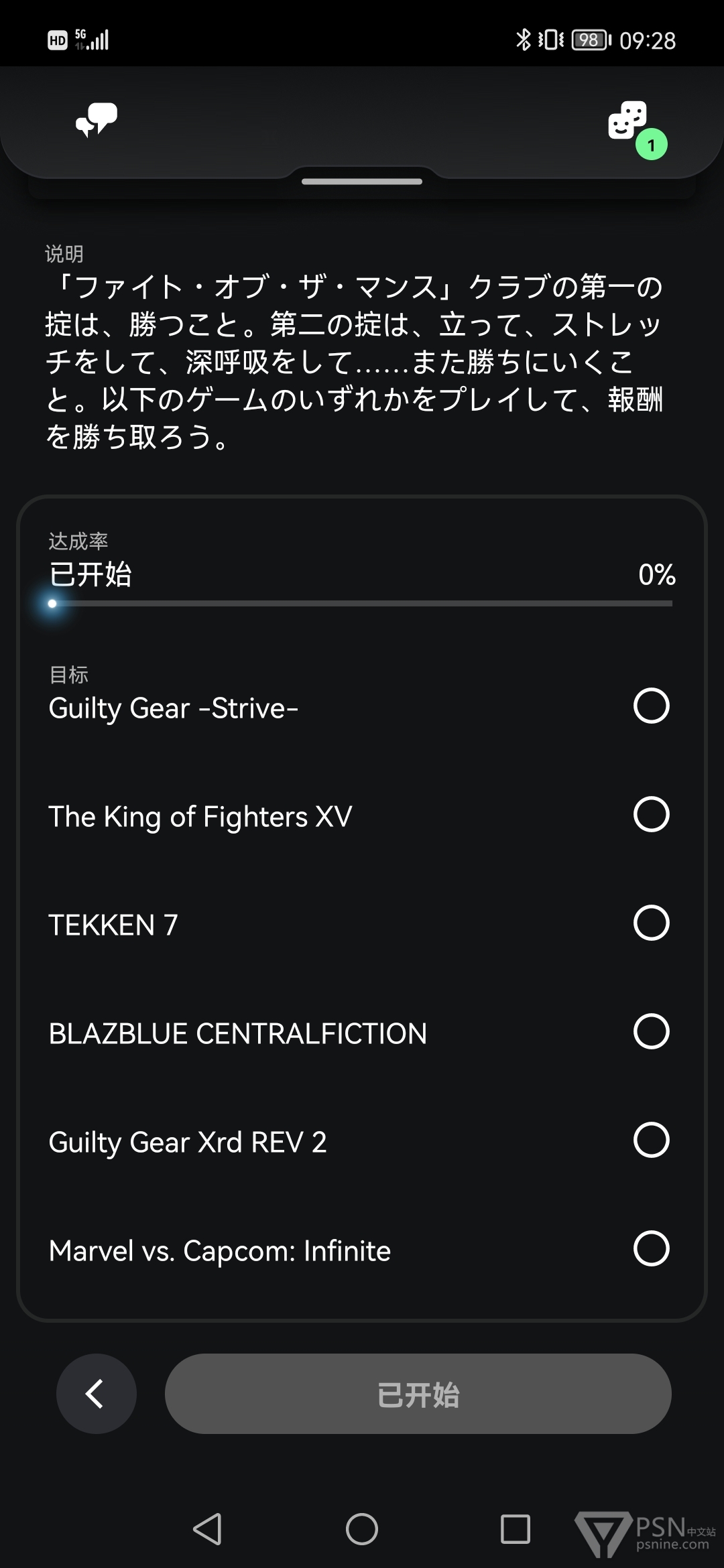Tap the 已开始 button
724x1568 pixels.
[x=418, y=1394]
